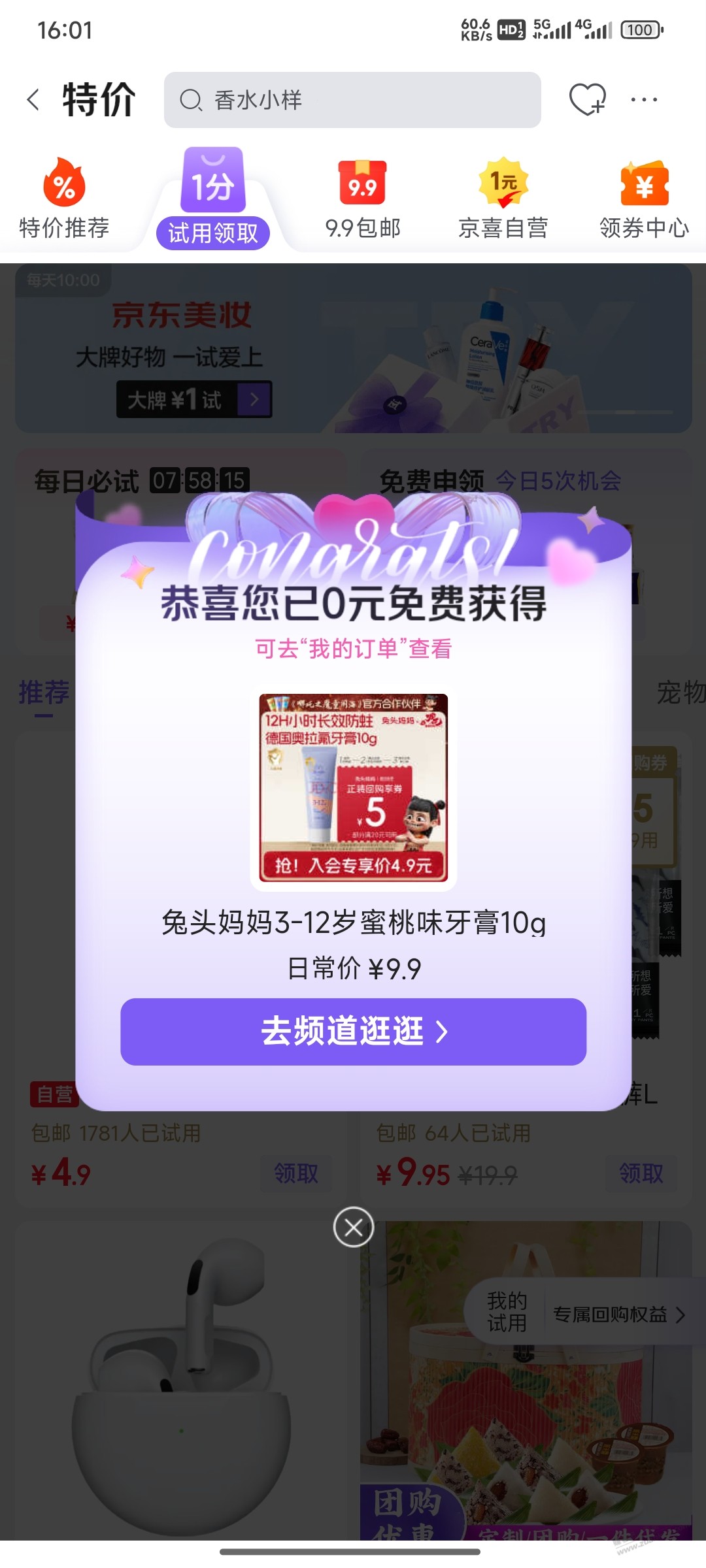Viewport: 706px width, 1568px height.
Task: Dismiss the congratulations popup
Action: pos(353,1227)
